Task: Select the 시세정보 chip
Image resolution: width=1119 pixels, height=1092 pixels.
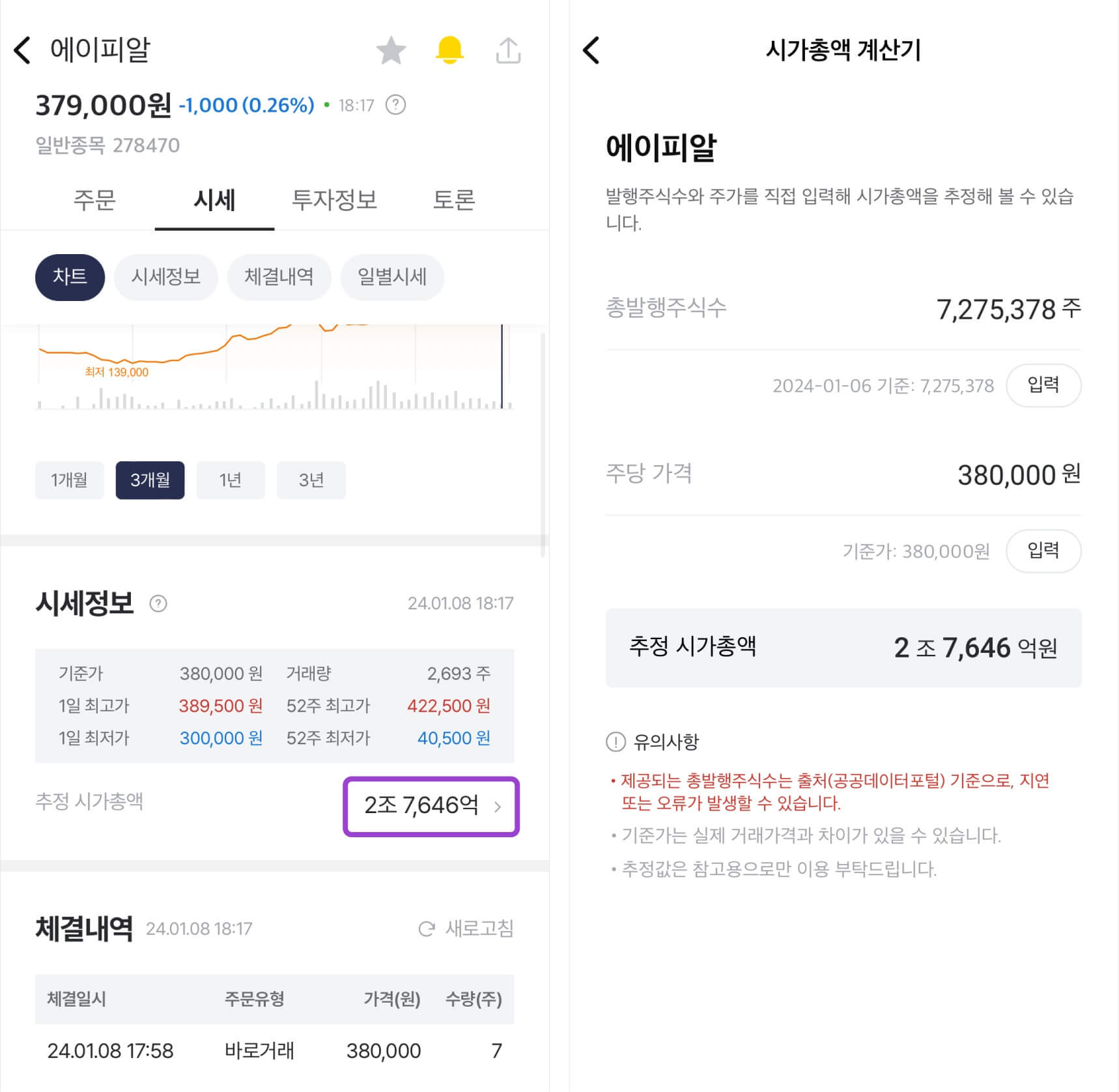Action: 165,277
